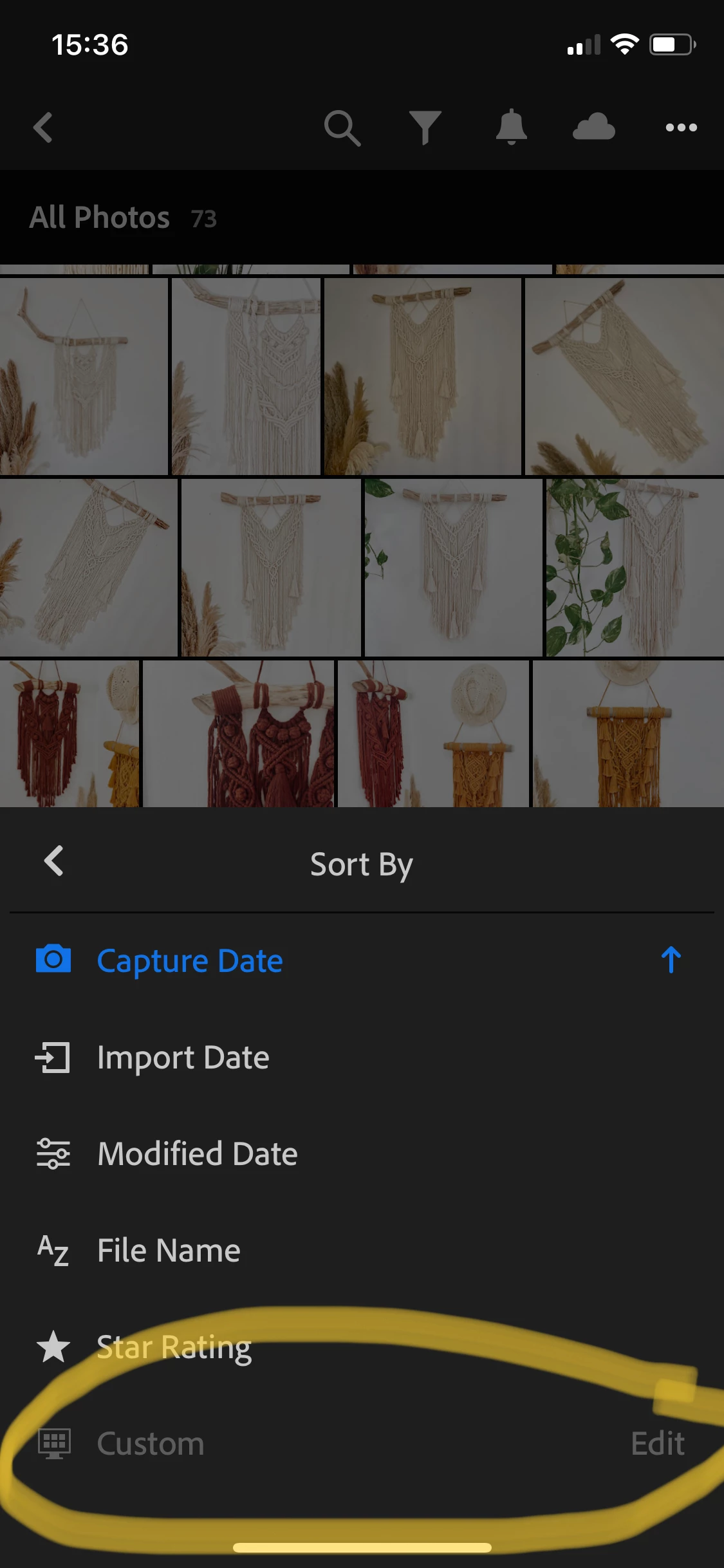Sort photos by File Name
The image size is (724, 1568).
[x=169, y=1250]
